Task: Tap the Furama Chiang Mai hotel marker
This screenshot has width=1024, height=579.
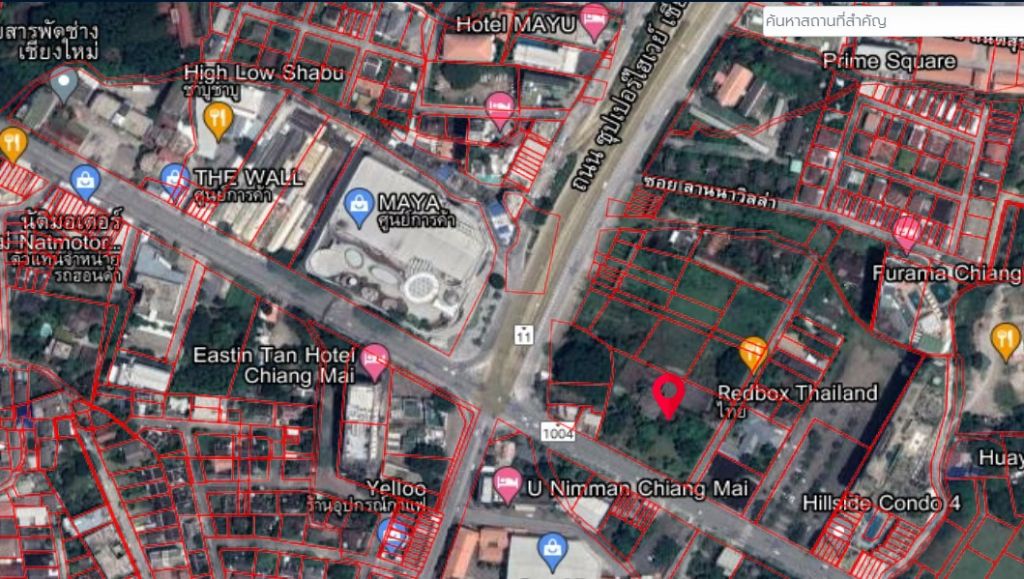Action: [x=906, y=233]
